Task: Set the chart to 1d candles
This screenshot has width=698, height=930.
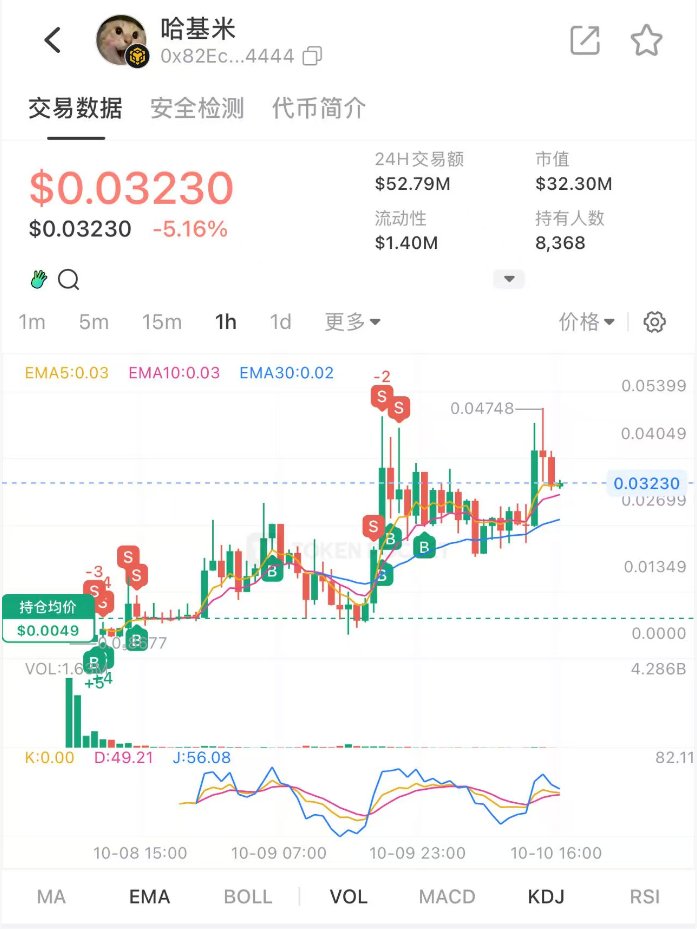Action: pyautogui.click(x=280, y=322)
